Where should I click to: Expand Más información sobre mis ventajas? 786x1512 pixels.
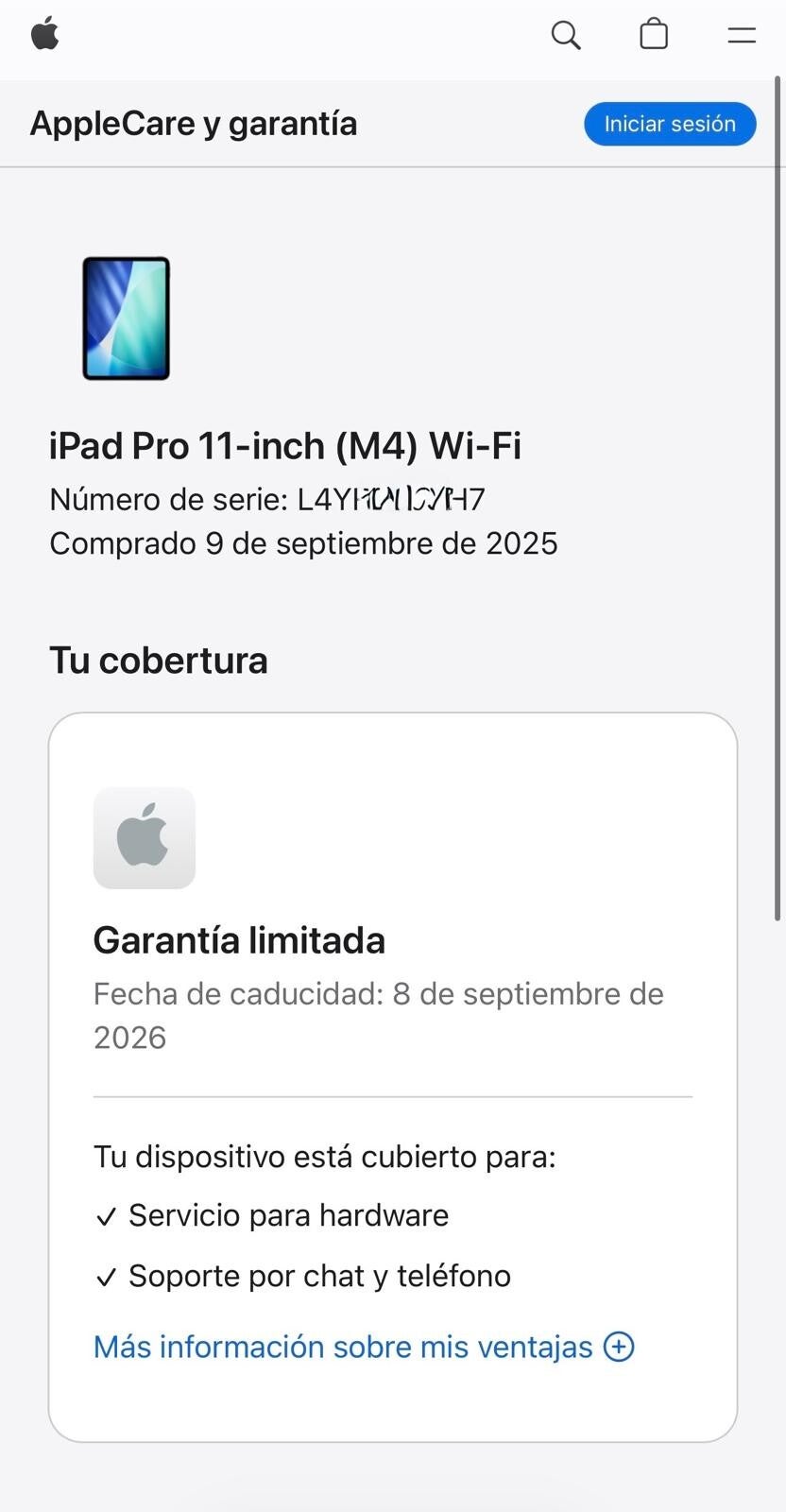pyautogui.click(x=363, y=1347)
